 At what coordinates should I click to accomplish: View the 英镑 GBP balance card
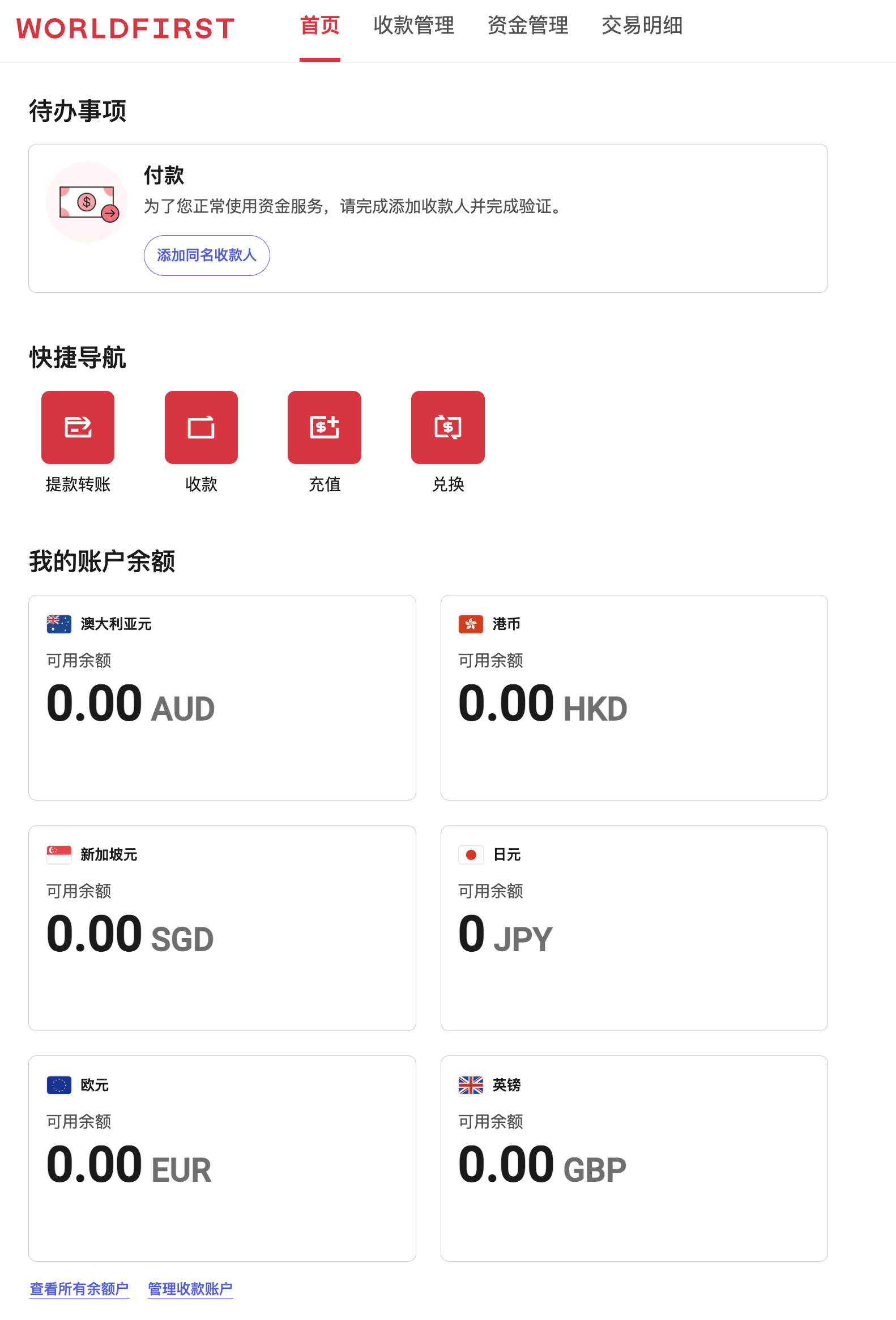coord(634,1158)
